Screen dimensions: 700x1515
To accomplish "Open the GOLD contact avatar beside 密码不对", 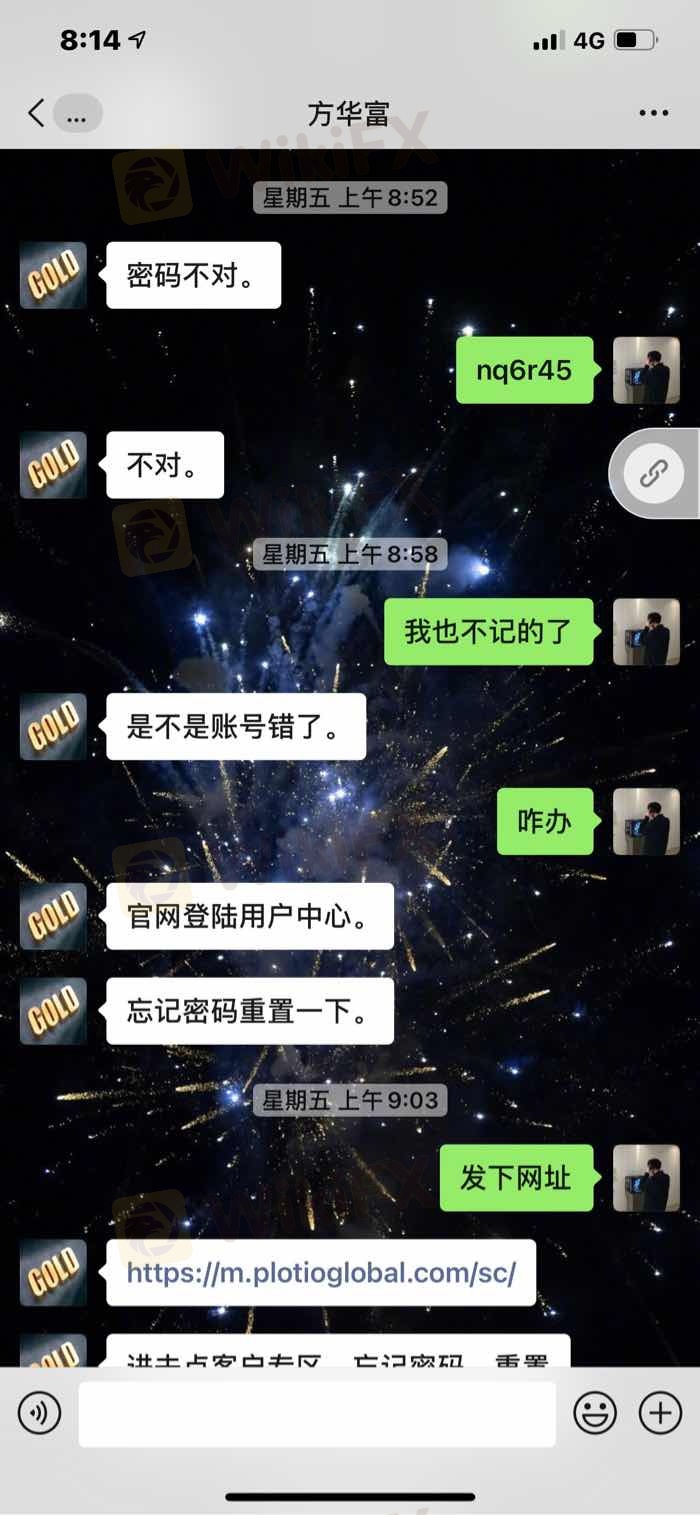I will click(53, 275).
